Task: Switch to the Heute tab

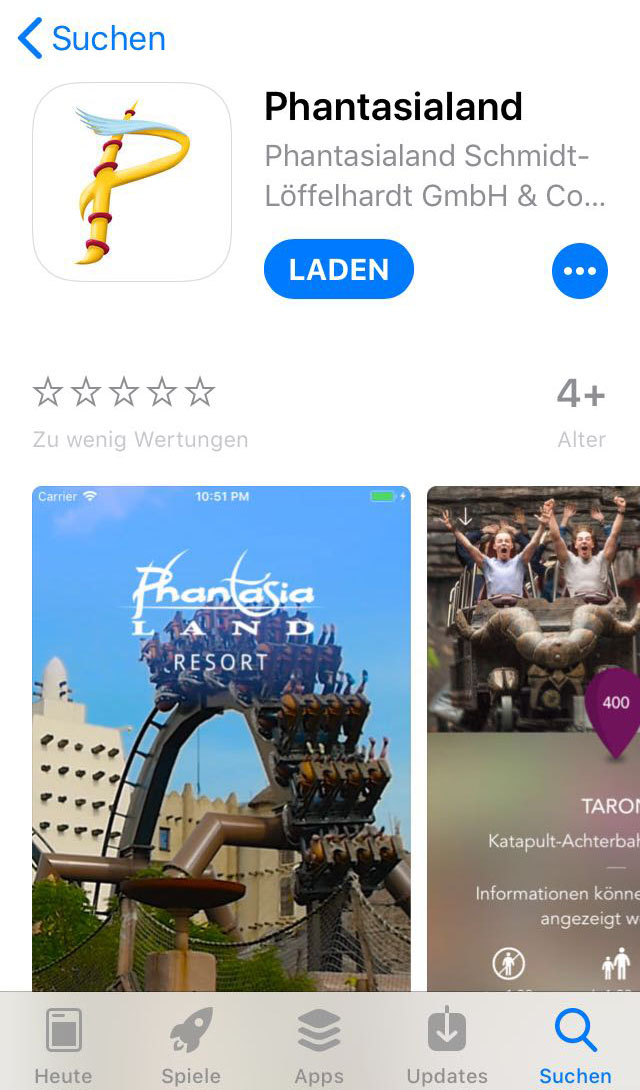Action: 63,1043
